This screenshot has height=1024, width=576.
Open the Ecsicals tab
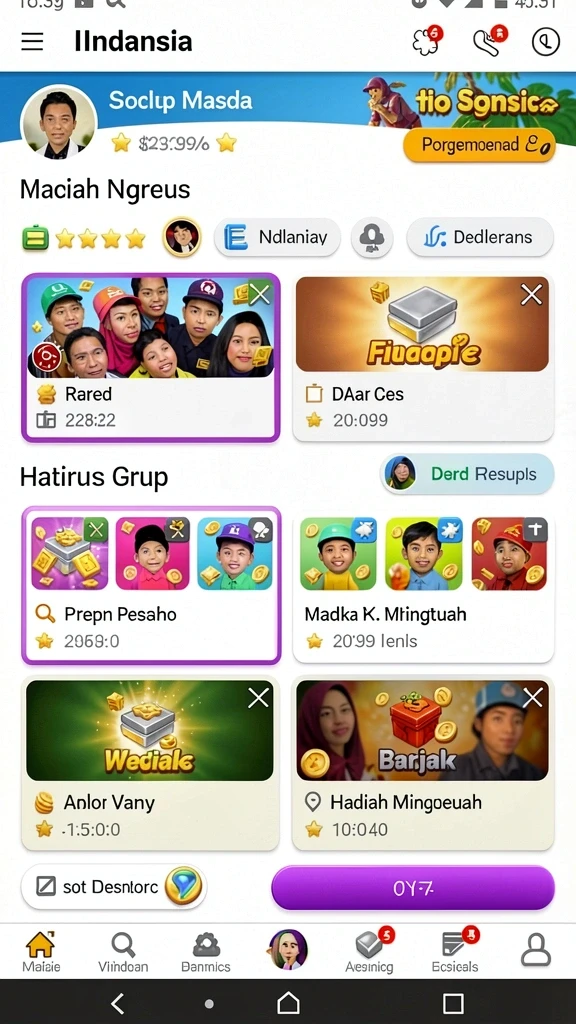point(455,952)
